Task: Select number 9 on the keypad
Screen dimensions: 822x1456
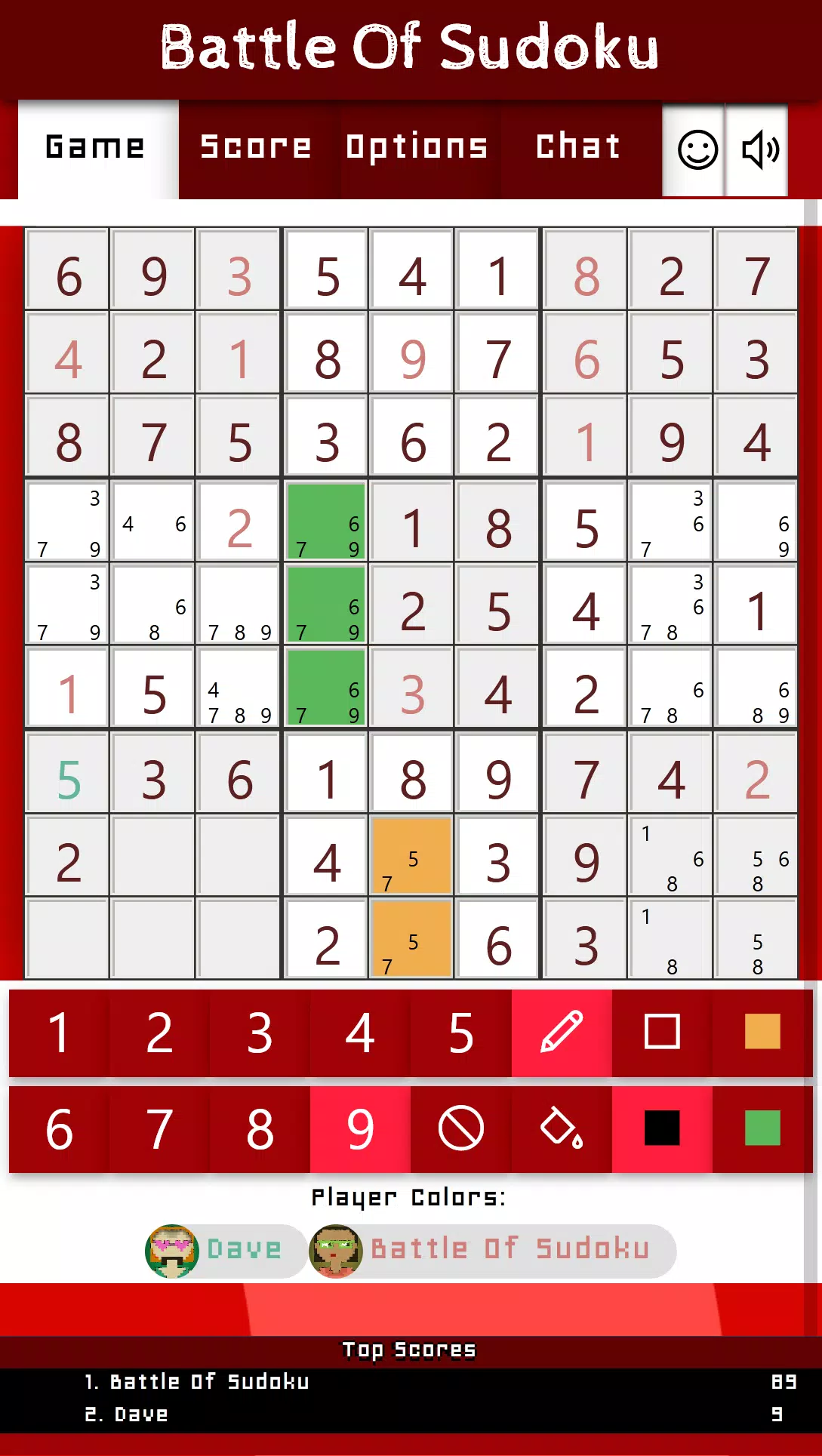Action: pos(360,1129)
